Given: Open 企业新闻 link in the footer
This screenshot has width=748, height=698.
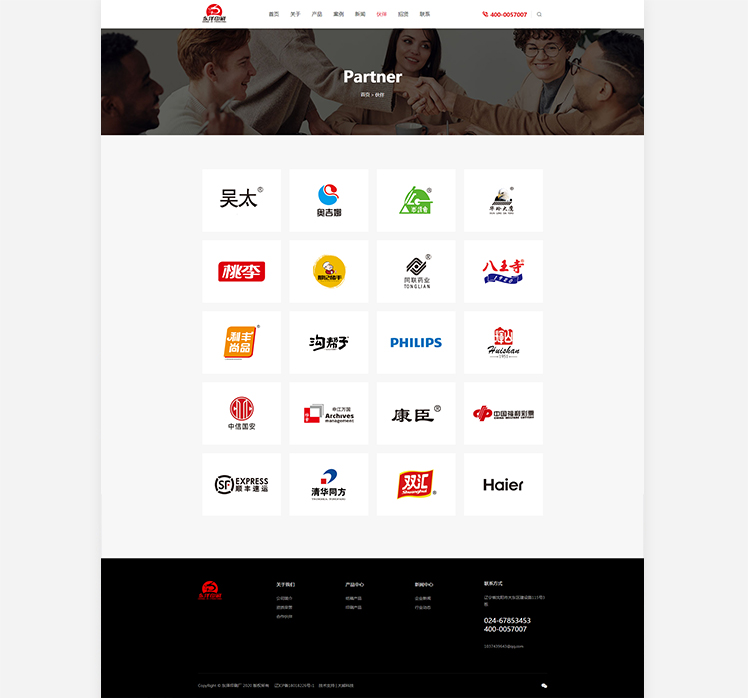Looking at the screenshot, I should [423, 598].
